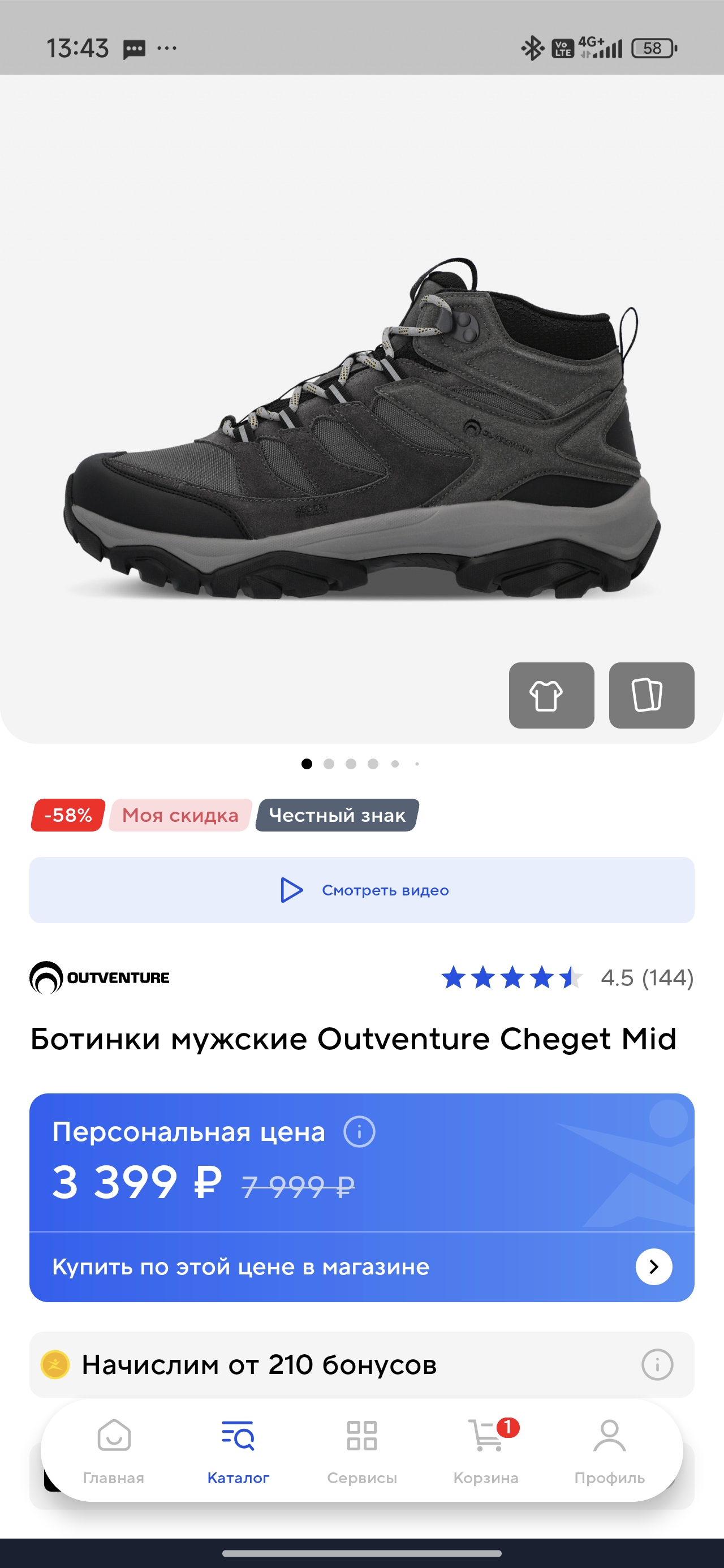Tap the Моя скидка chip

click(x=180, y=815)
